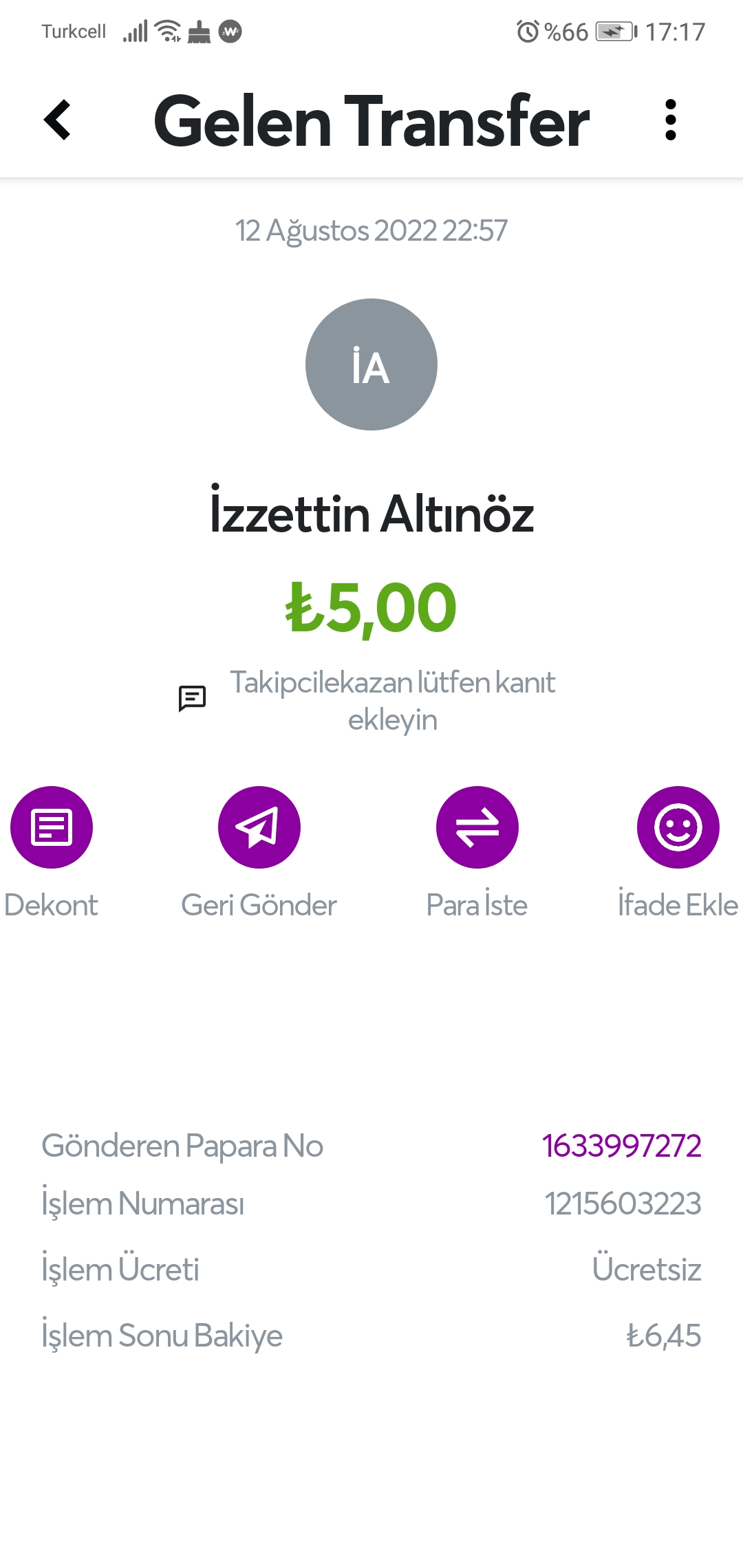Tap the İA sender avatar
This screenshot has height=1568, width=743.
point(371,364)
